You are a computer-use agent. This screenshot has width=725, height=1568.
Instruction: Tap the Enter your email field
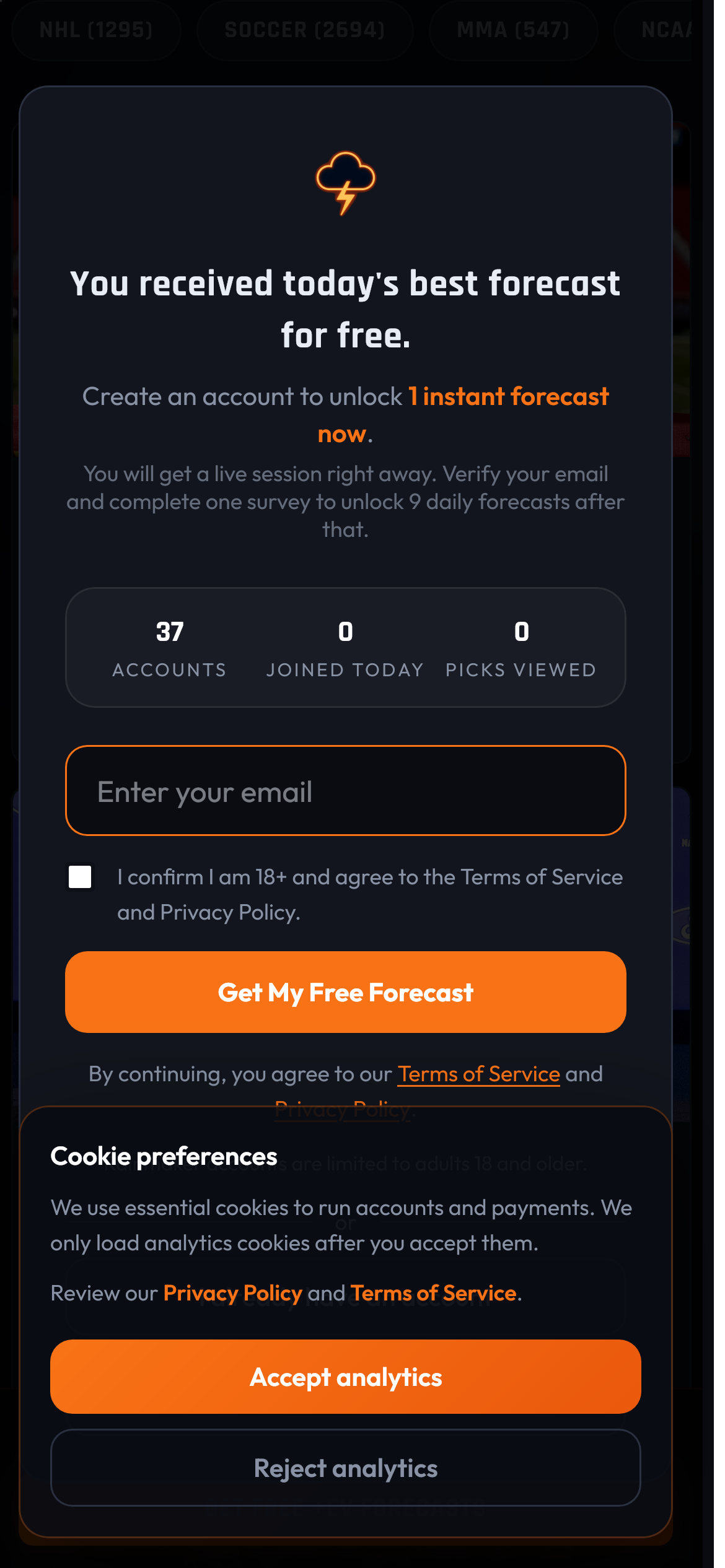tap(345, 791)
